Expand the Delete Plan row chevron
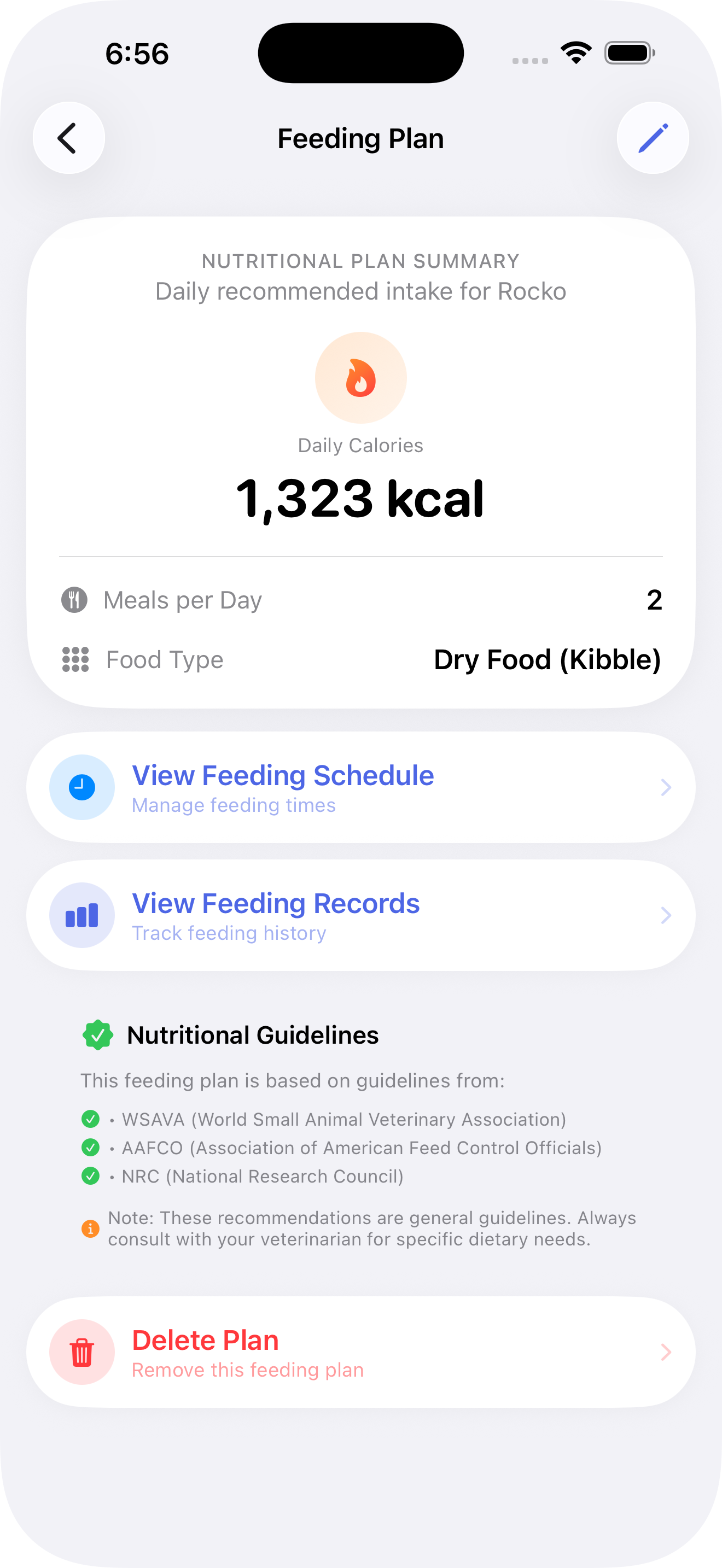 666,1351
